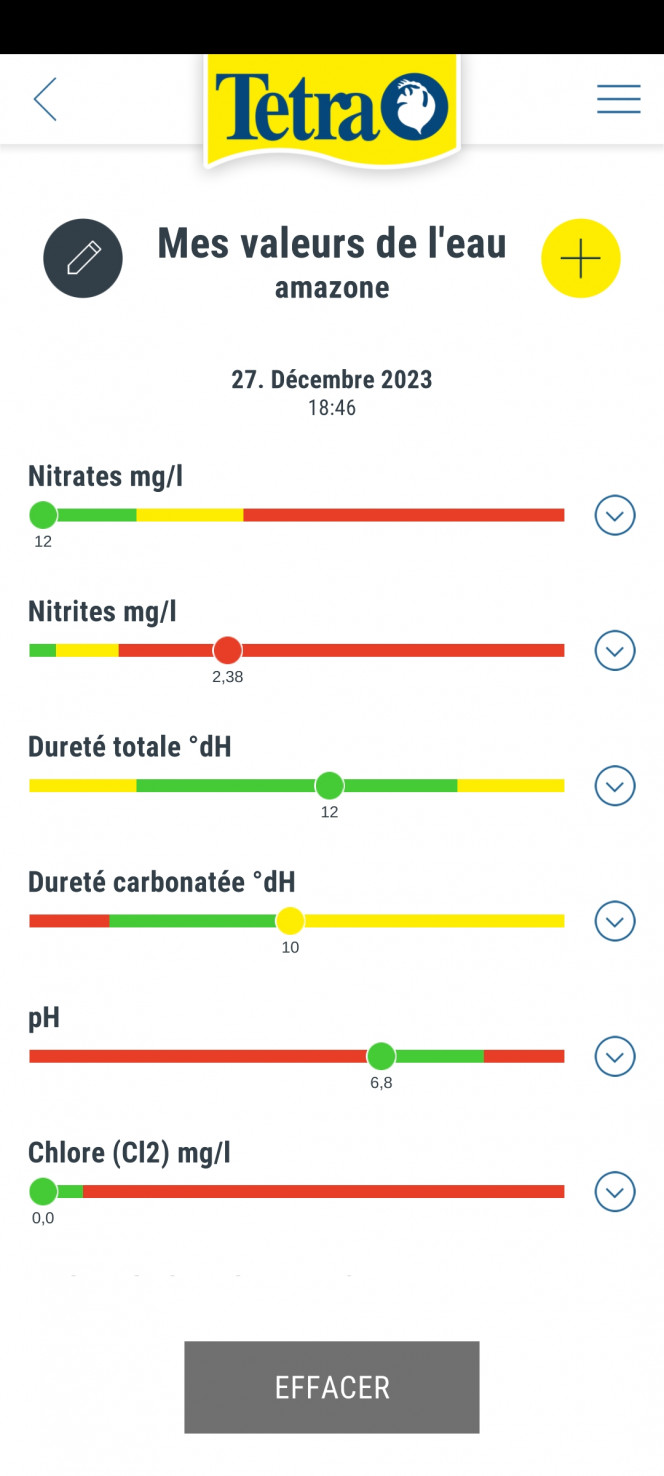Add a new water measurement
664x1476 pixels.
[581, 259]
